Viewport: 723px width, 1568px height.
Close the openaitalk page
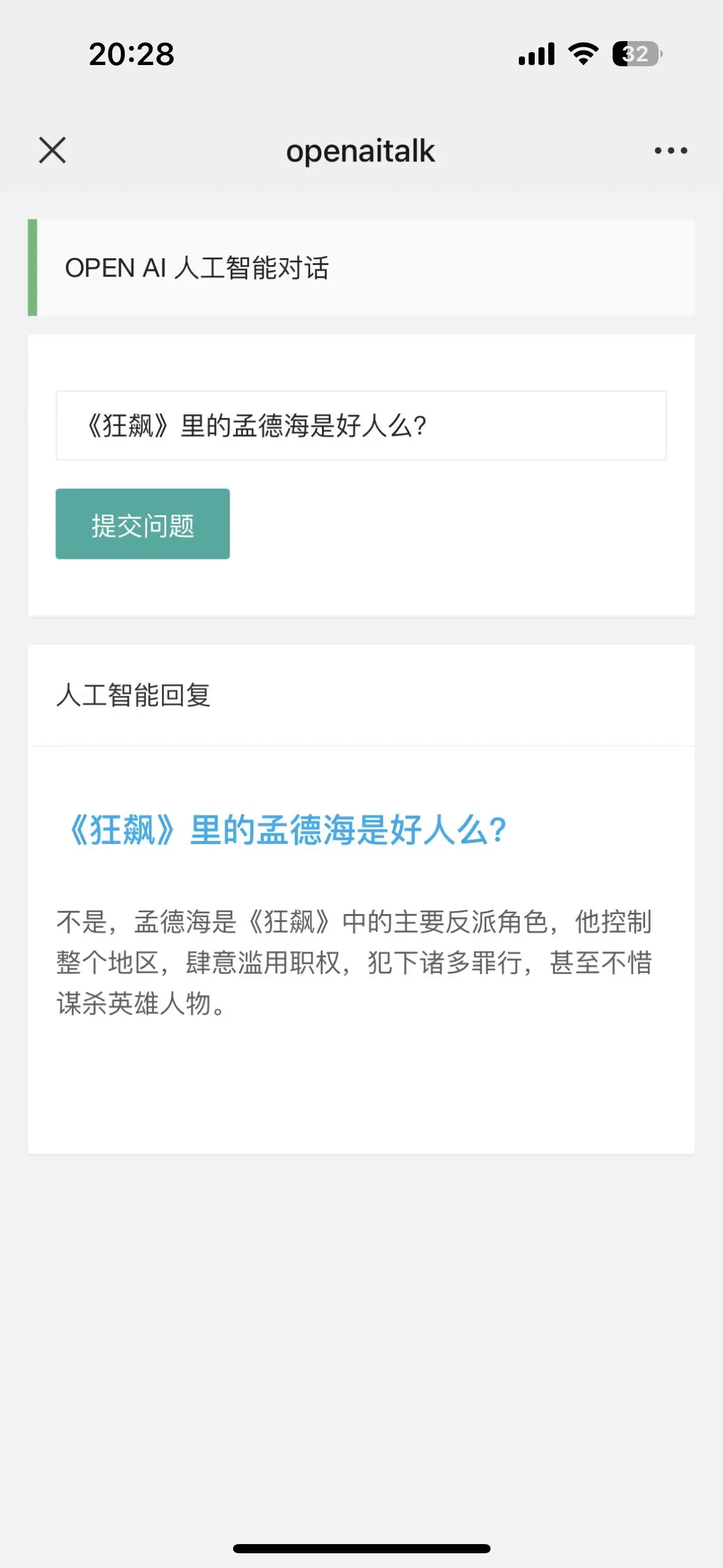(52, 150)
